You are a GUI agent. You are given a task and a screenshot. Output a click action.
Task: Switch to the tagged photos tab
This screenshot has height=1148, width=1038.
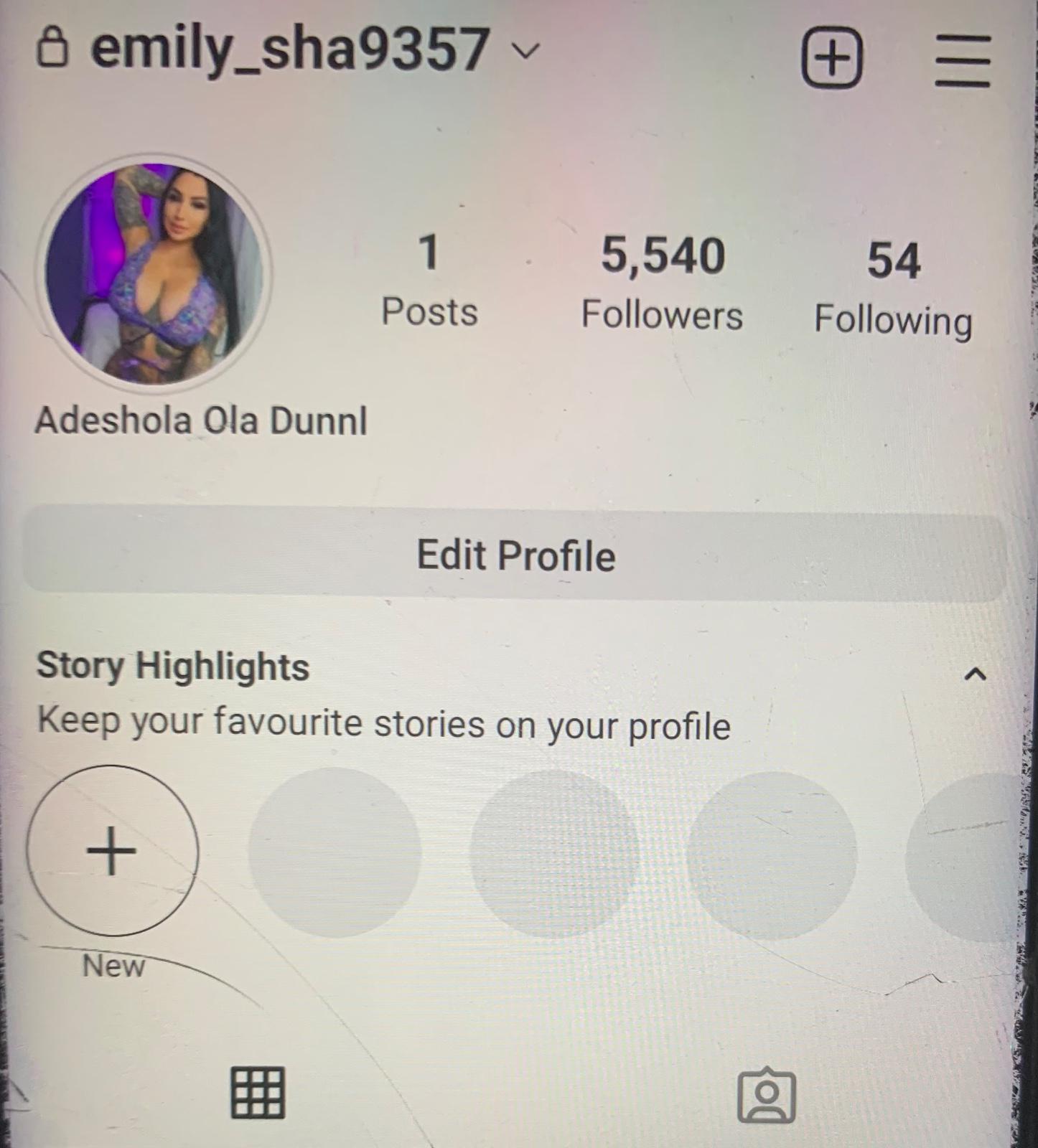tap(766, 1096)
